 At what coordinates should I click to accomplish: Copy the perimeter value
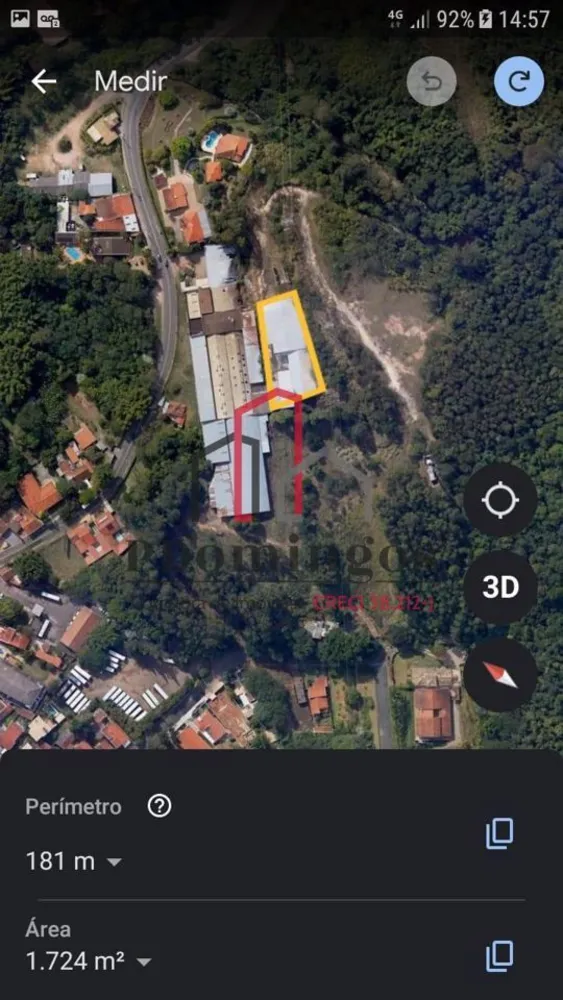pos(499,834)
